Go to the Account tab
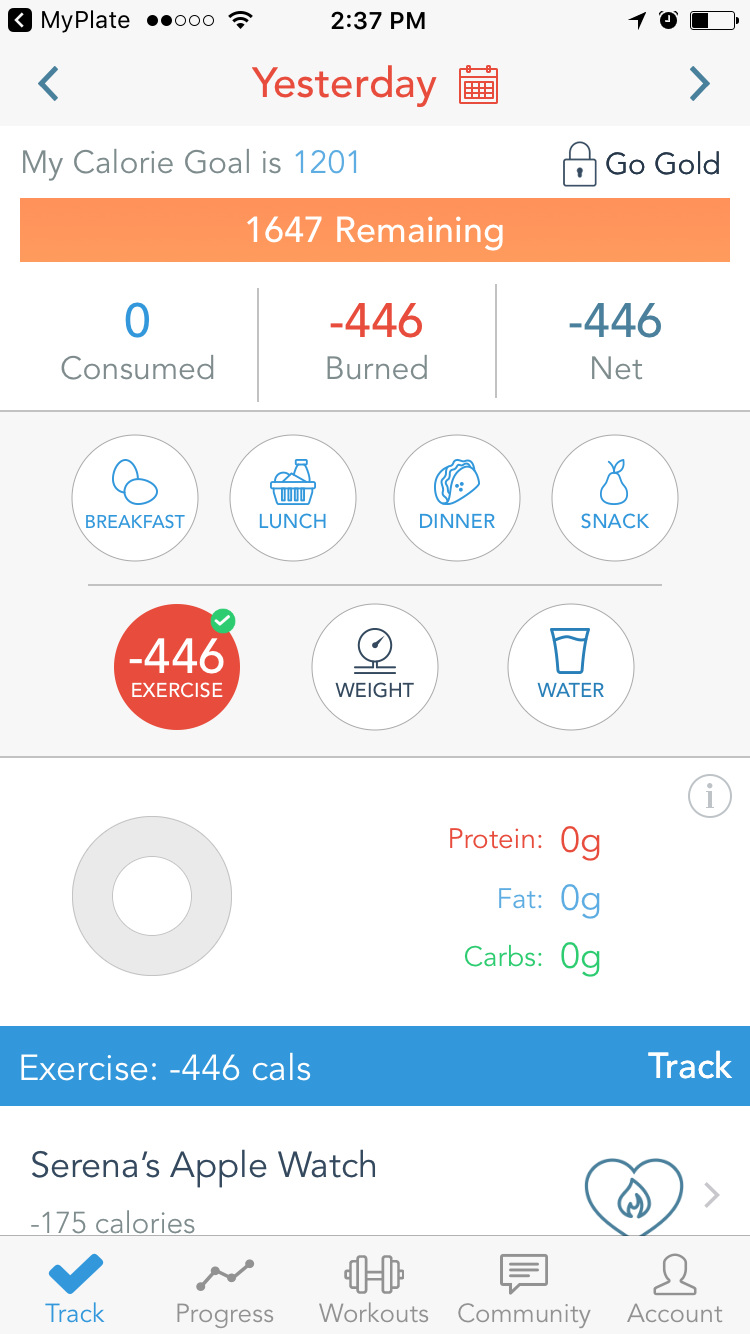Viewport: 750px width, 1334px height. [x=675, y=1290]
